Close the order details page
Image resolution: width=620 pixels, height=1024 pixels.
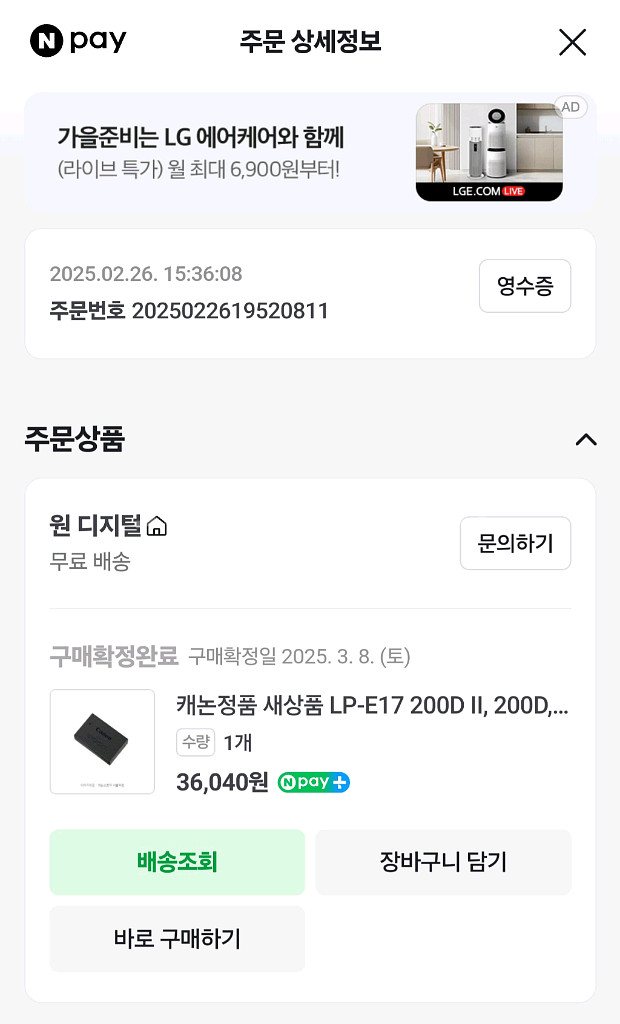coord(572,42)
